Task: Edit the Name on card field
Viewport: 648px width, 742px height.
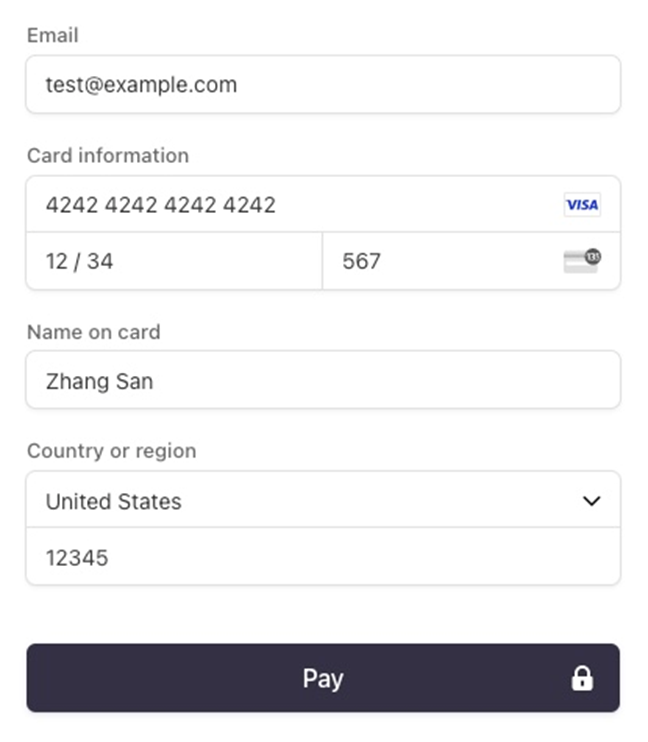Action: tap(322, 380)
